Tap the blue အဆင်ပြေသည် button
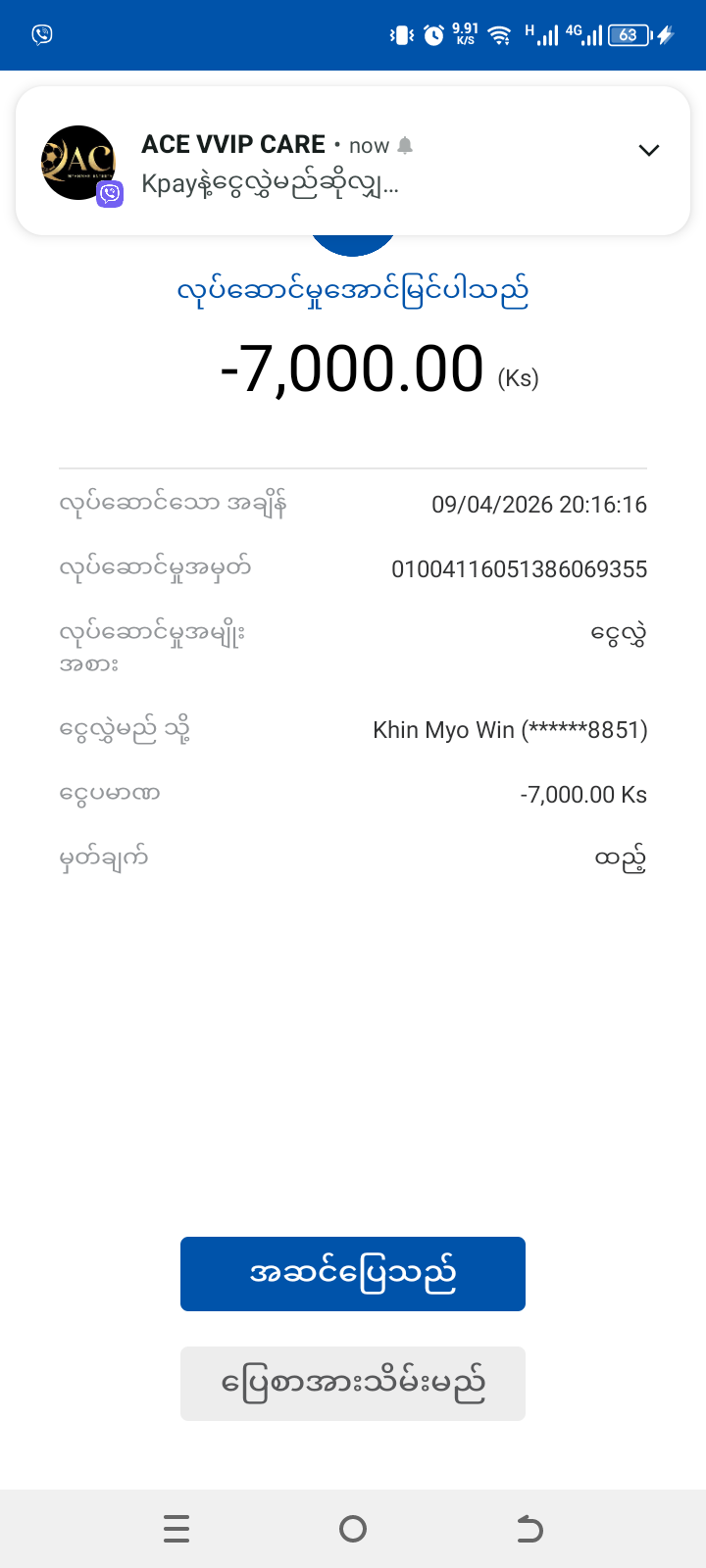Viewport: 706px width, 1568px height. 353,1274
